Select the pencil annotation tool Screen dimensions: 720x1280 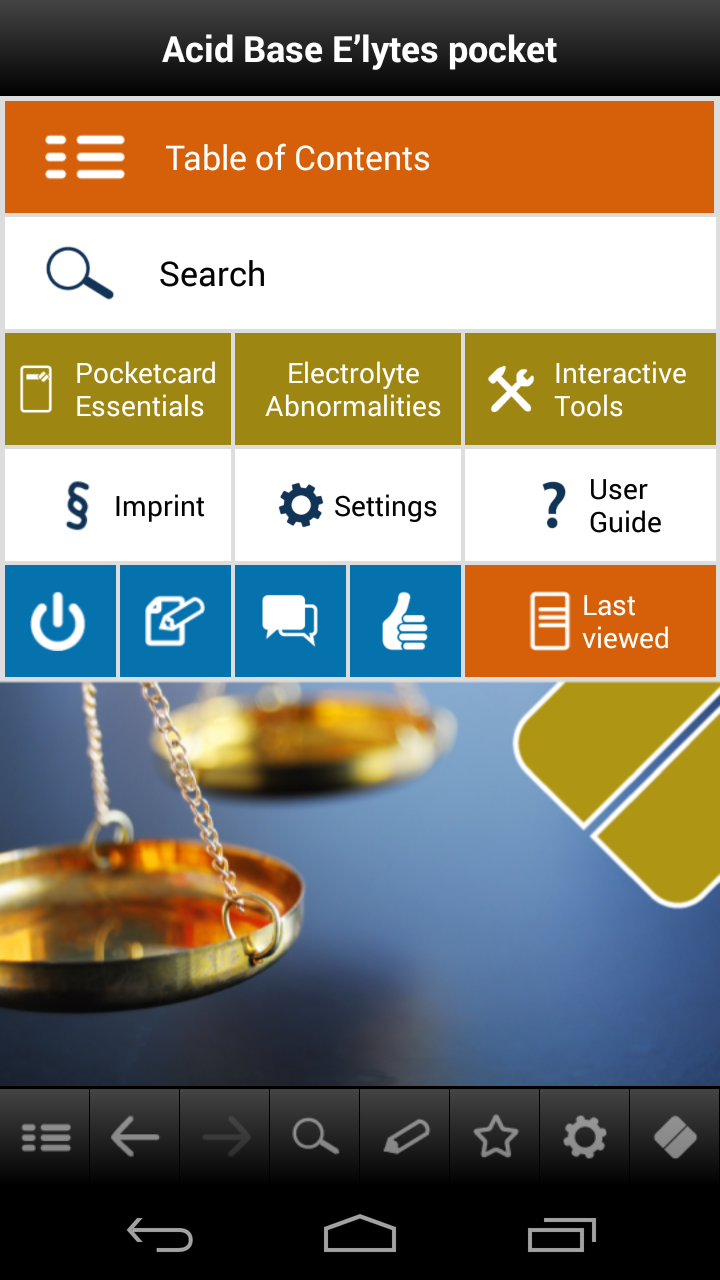[405, 1137]
